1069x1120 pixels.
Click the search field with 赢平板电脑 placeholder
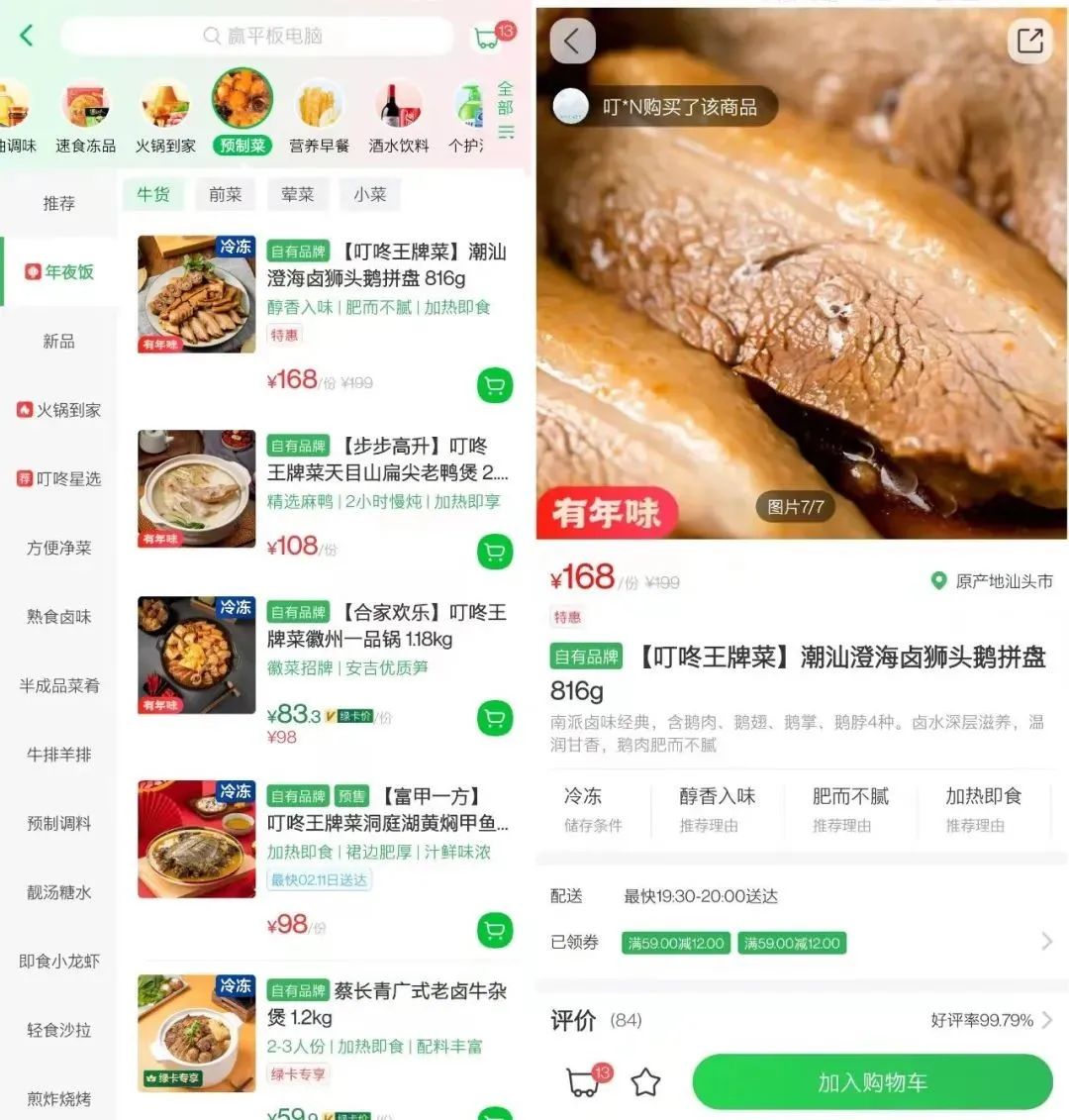(x=257, y=36)
